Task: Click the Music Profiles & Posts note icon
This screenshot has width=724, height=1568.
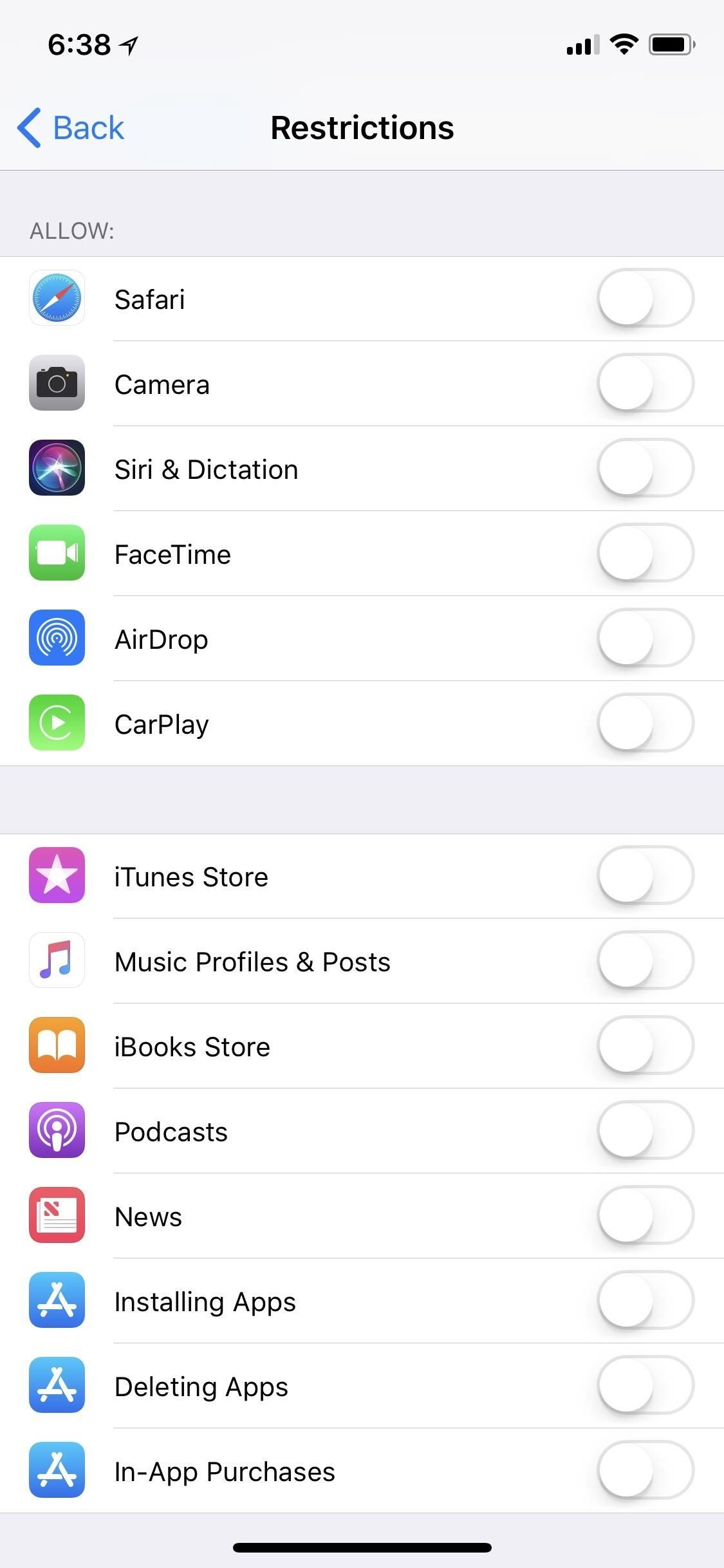Action: coord(57,960)
